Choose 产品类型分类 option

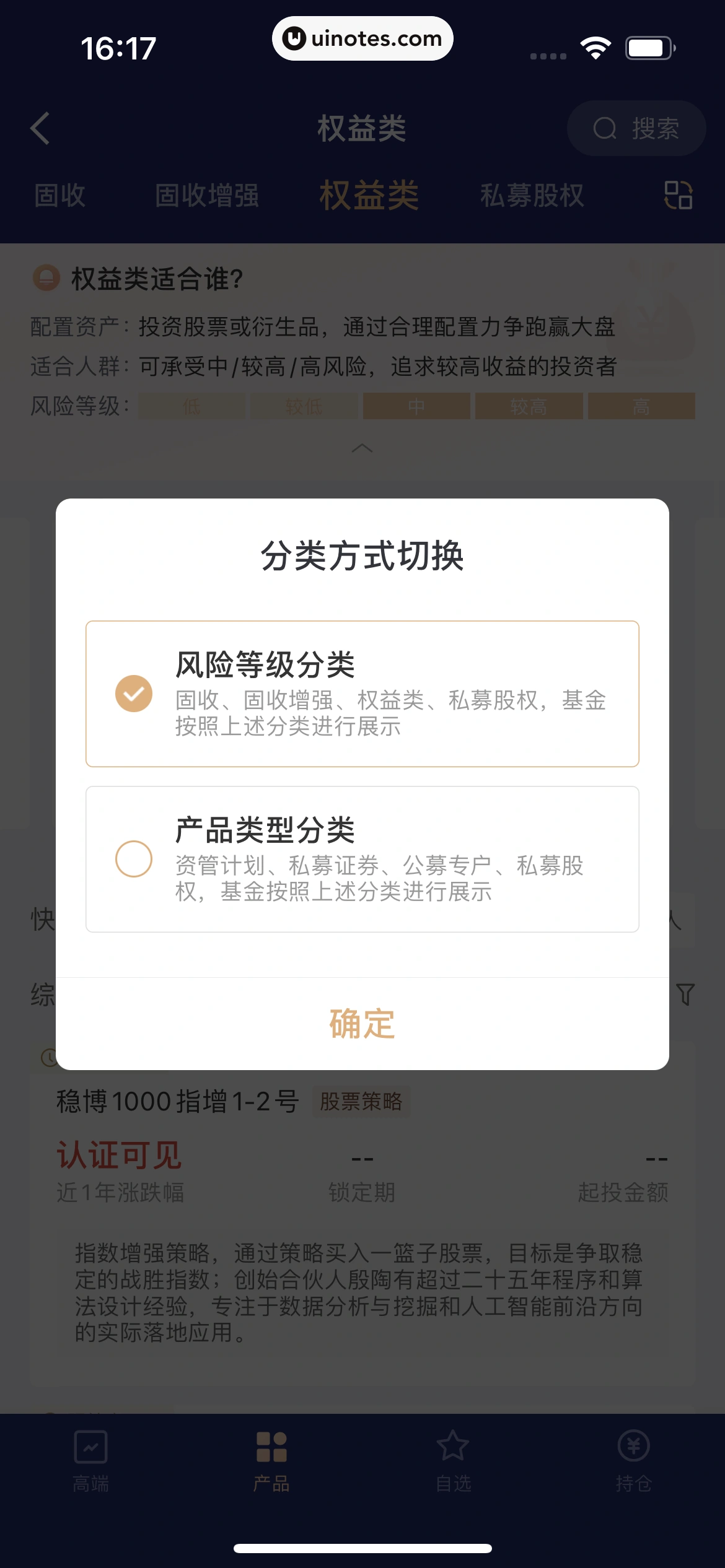coord(362,859)
